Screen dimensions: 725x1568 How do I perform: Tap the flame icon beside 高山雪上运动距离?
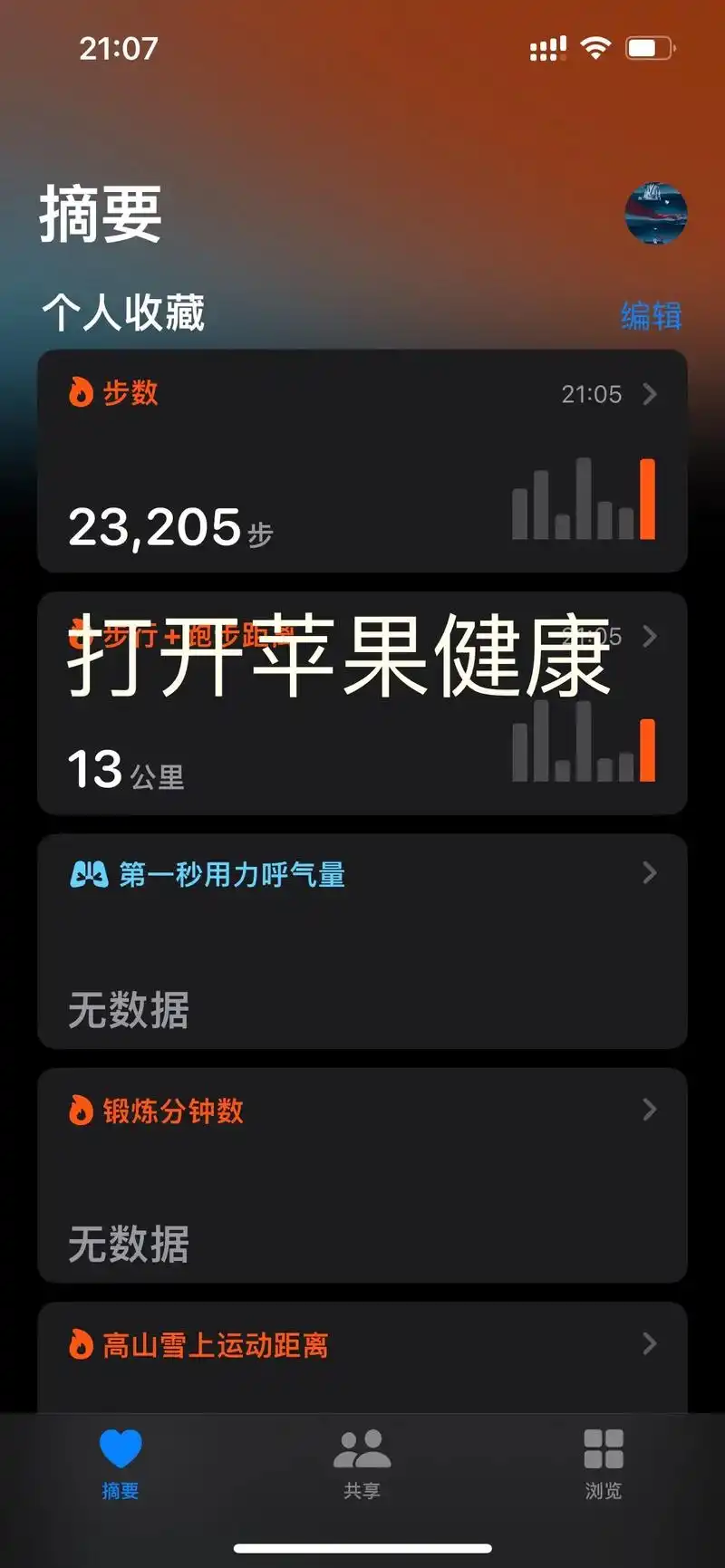(x=82, y=1344)
